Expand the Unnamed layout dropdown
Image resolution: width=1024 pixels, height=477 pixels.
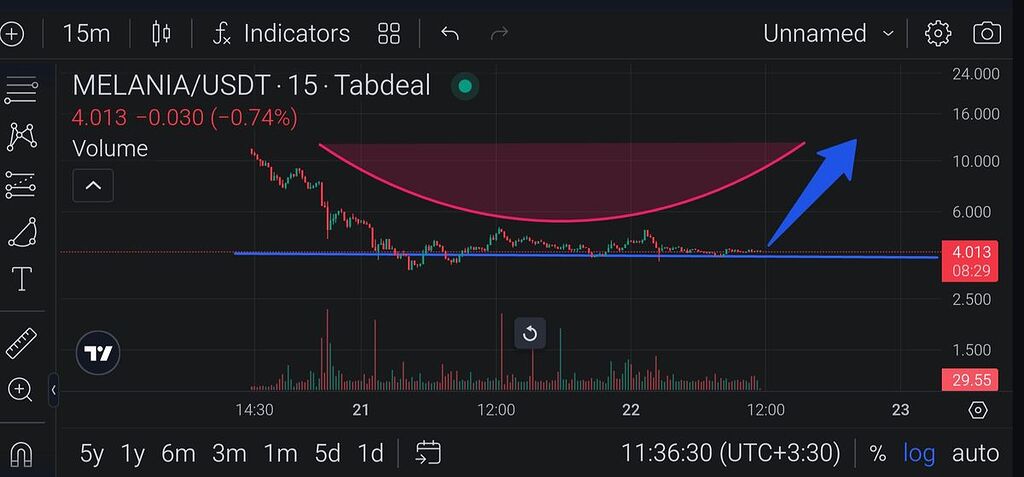828,33
